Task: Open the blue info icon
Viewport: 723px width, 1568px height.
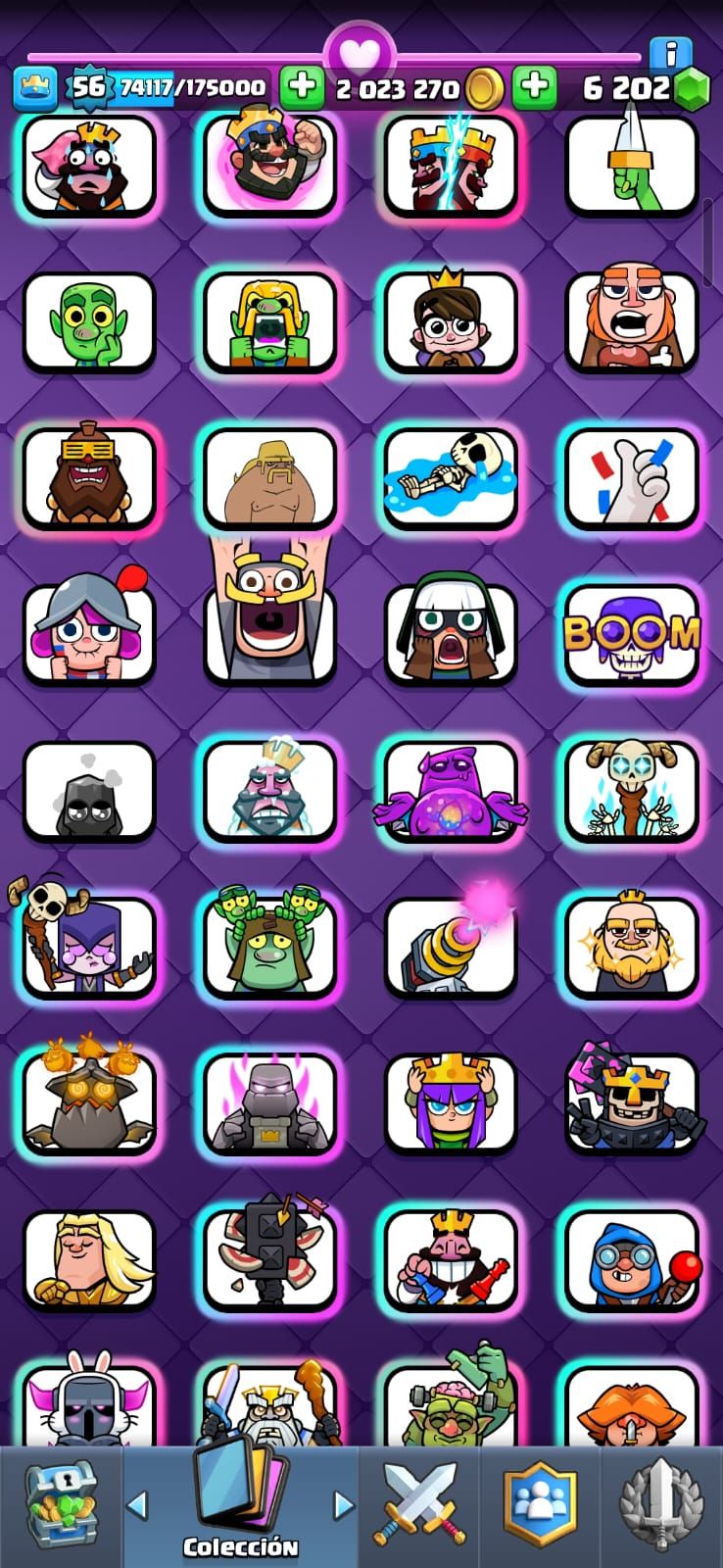Action: [671, 53]
